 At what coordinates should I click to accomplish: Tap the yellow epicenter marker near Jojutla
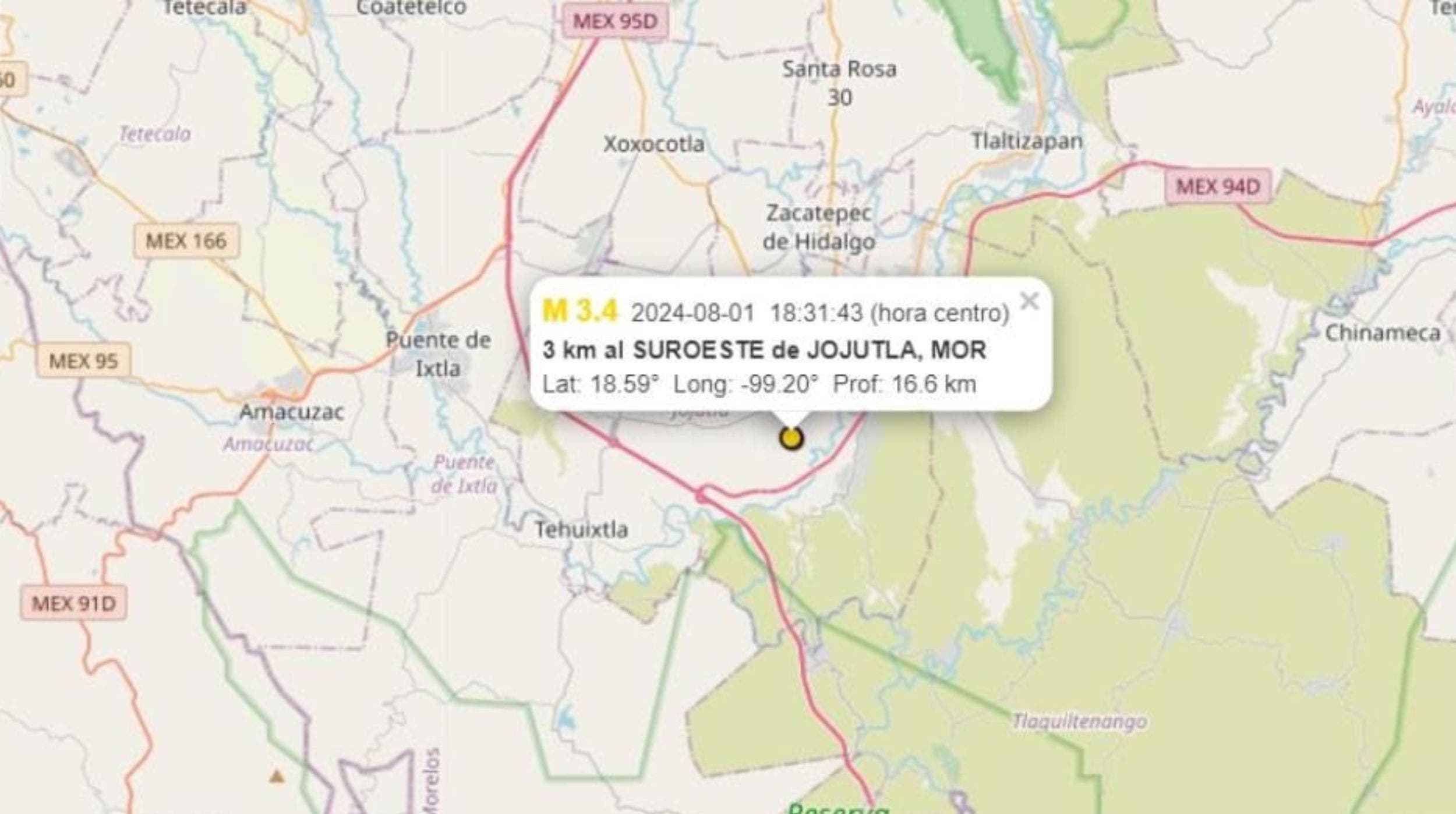point(791,438)
